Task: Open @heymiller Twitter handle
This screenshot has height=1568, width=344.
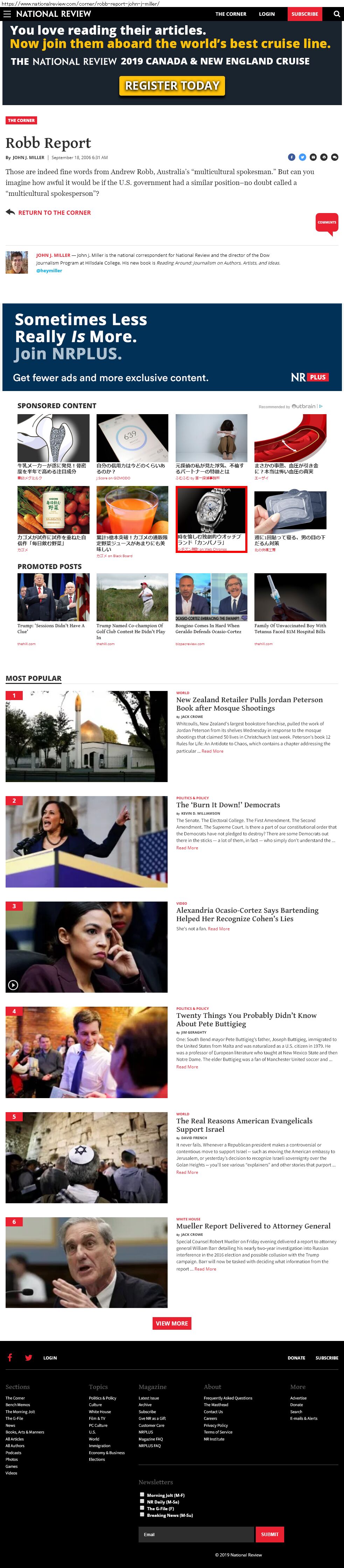Action: (x=49, y=270)
